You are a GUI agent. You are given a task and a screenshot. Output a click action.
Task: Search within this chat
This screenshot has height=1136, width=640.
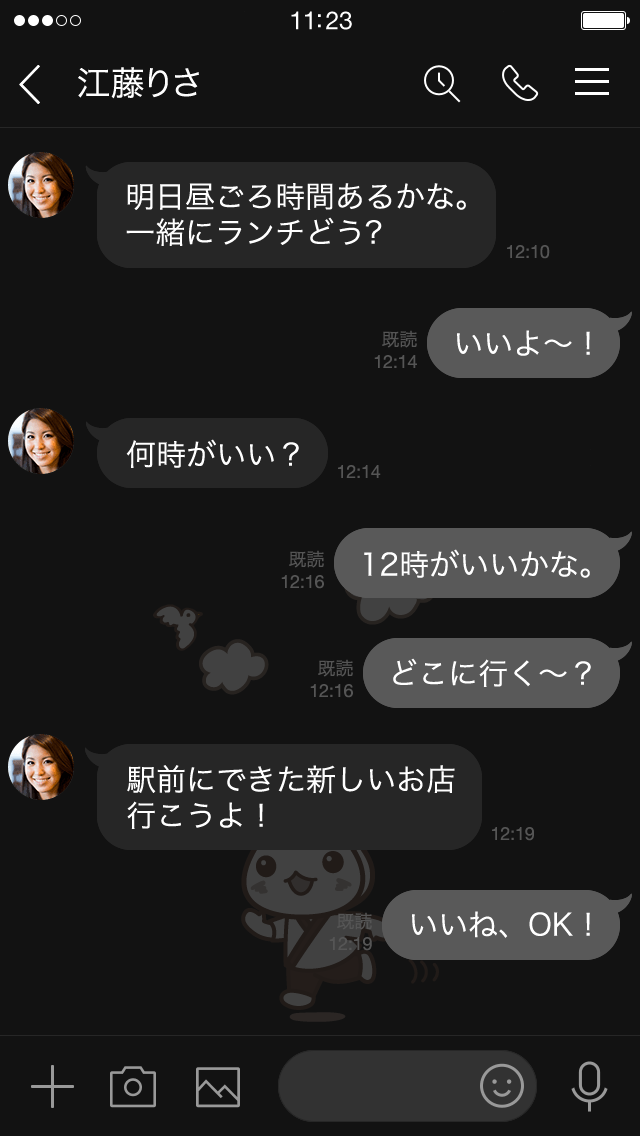[441, 83]
